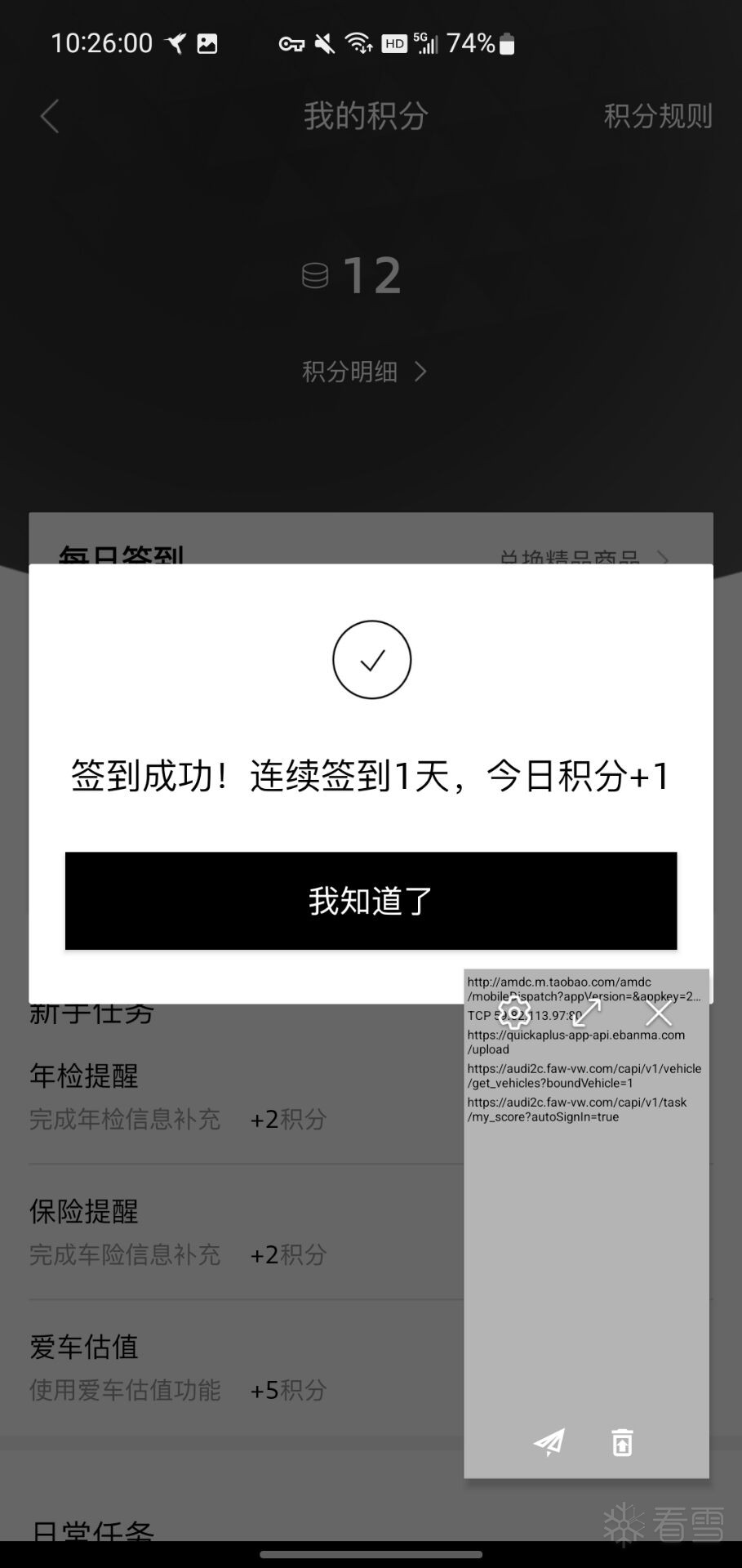Tap the paper plane send icon
Screen dimensions: 742x1568
(x=549, y=1442)
